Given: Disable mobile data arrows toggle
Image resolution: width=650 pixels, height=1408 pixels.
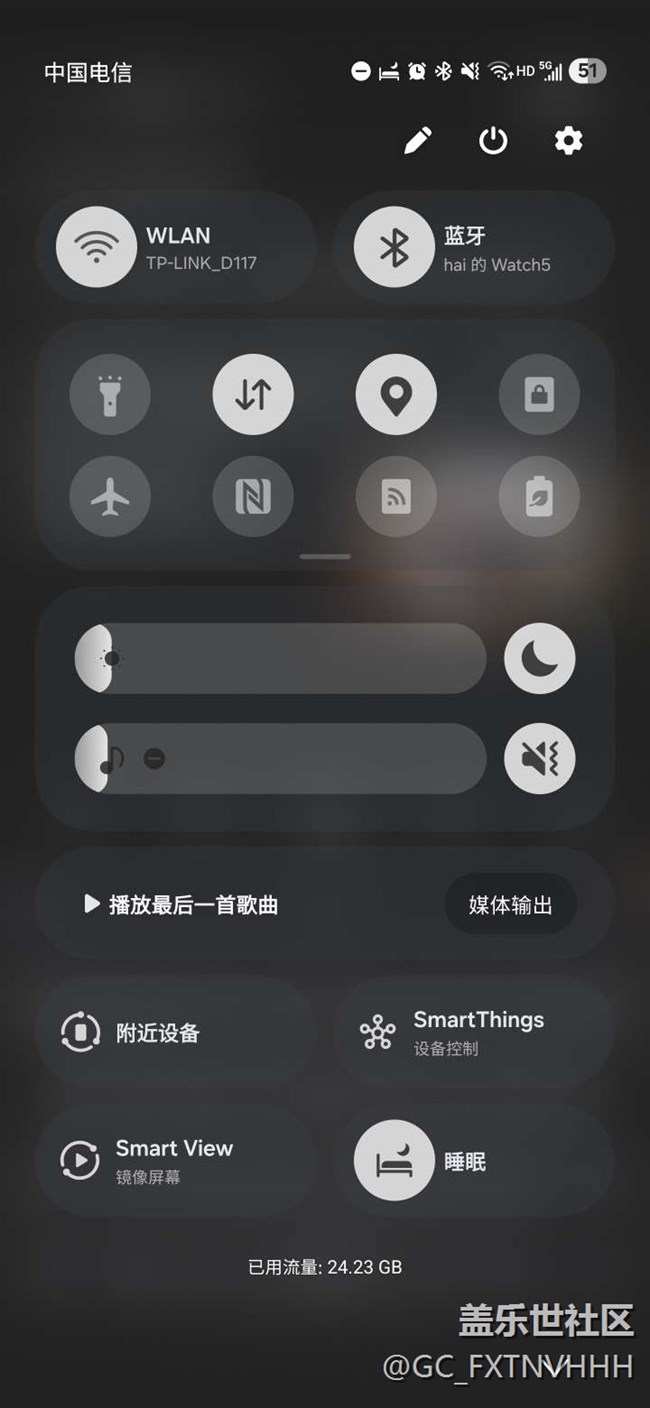Looking at the screenshot, I should (x=253, y=395).
